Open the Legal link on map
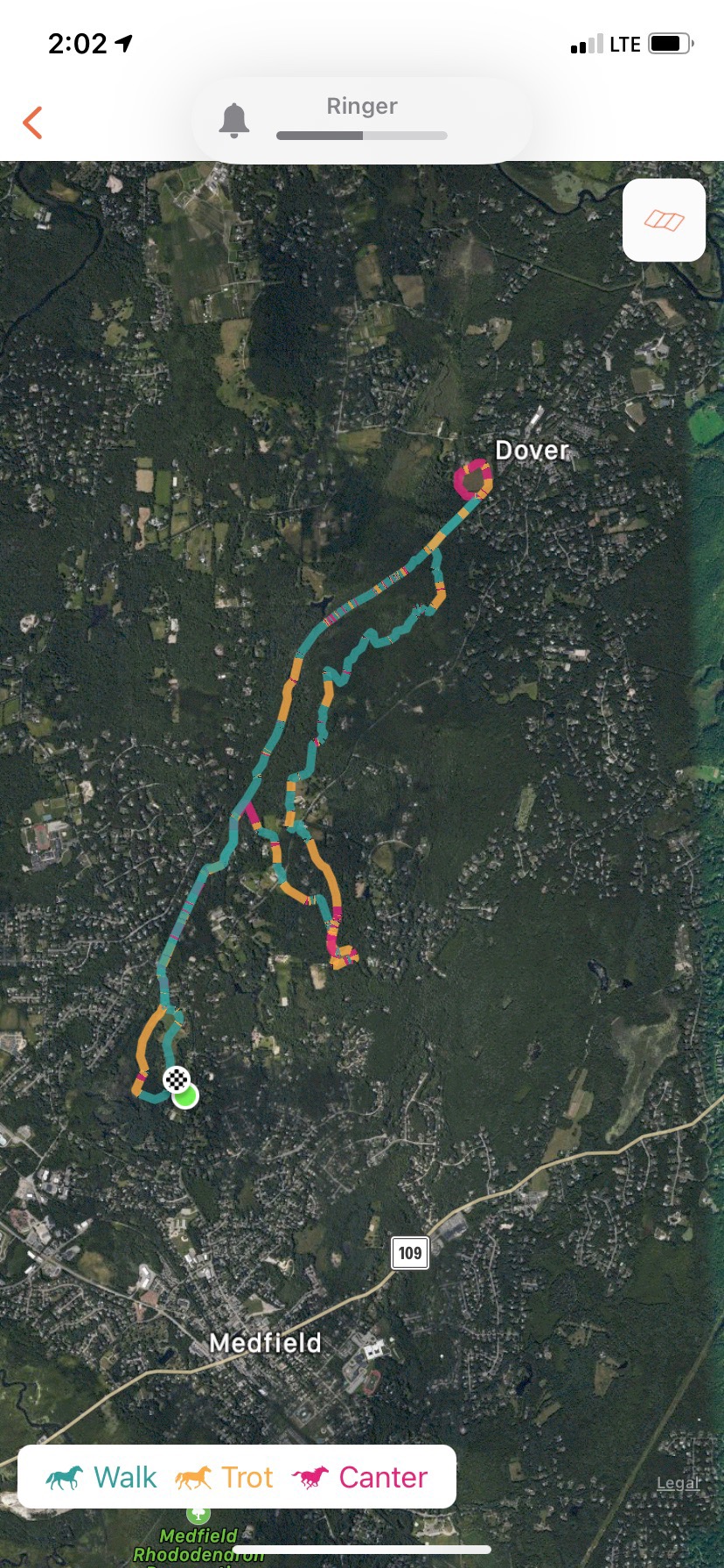Screen dimensions: 724x1568 [679, 1481]
